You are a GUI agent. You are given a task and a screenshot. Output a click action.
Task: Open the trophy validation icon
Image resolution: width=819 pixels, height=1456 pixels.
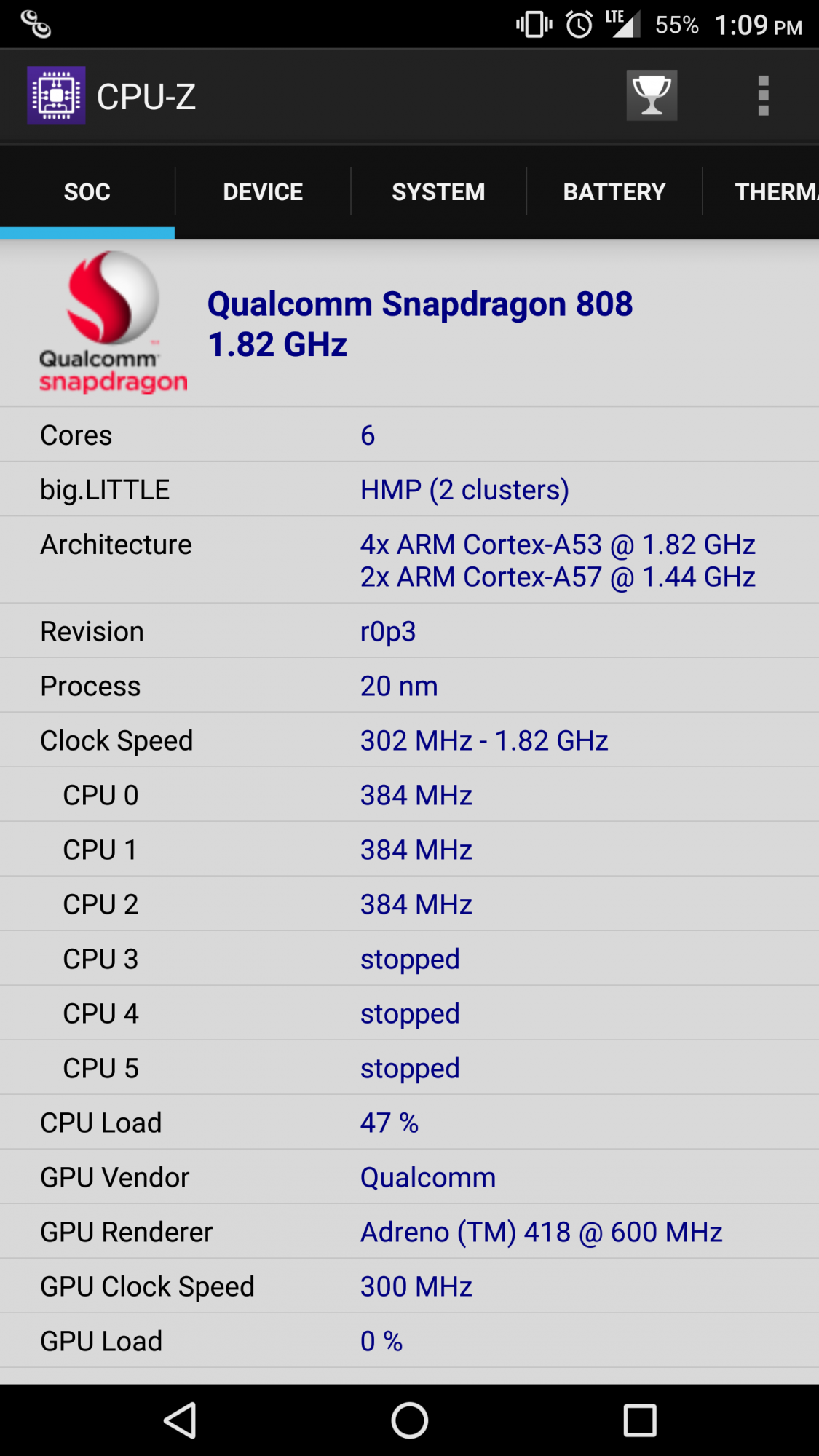click(652, 95)
